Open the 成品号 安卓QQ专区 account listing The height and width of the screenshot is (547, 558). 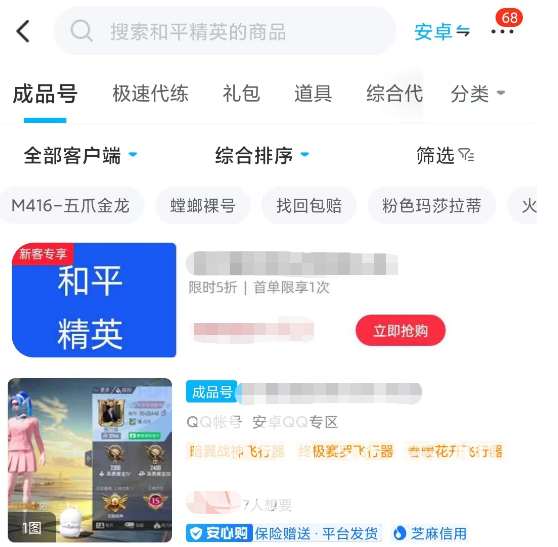[274, 461]
